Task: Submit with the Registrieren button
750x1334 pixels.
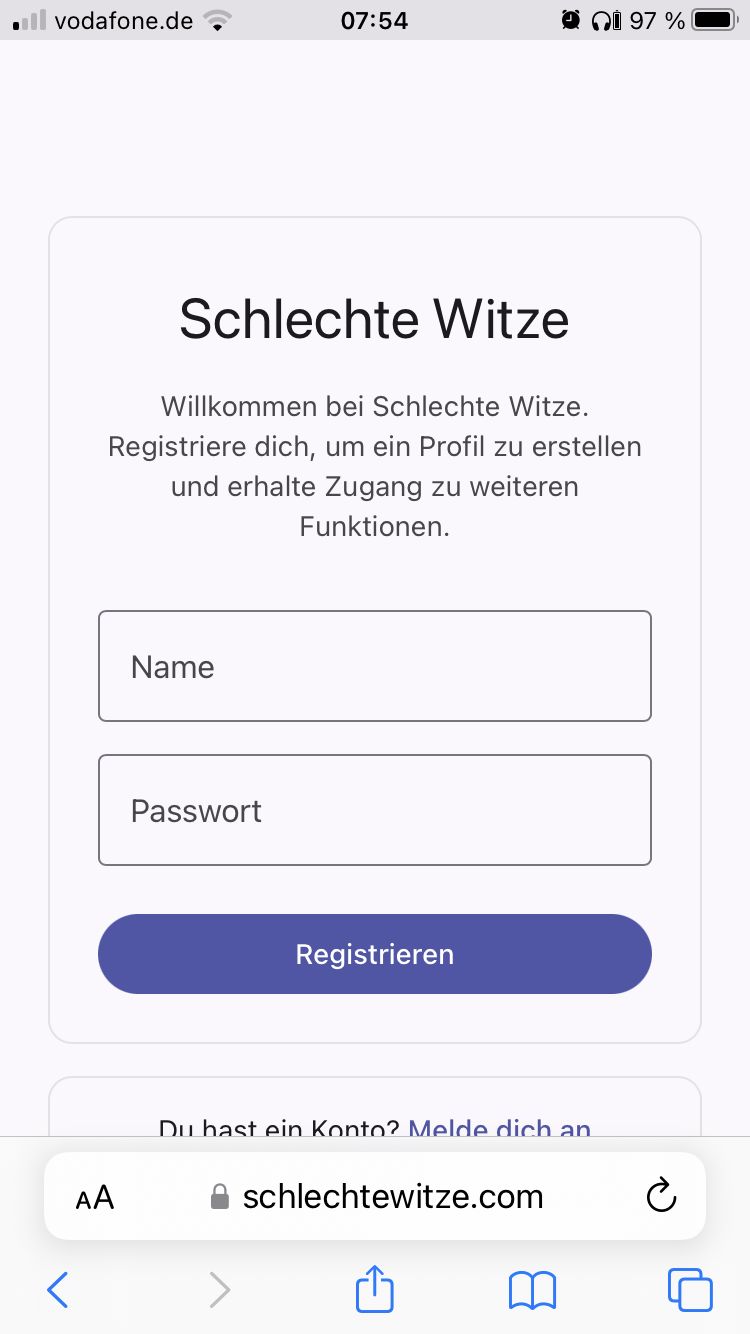Action: pyautogui.click(x=375, y=954)
